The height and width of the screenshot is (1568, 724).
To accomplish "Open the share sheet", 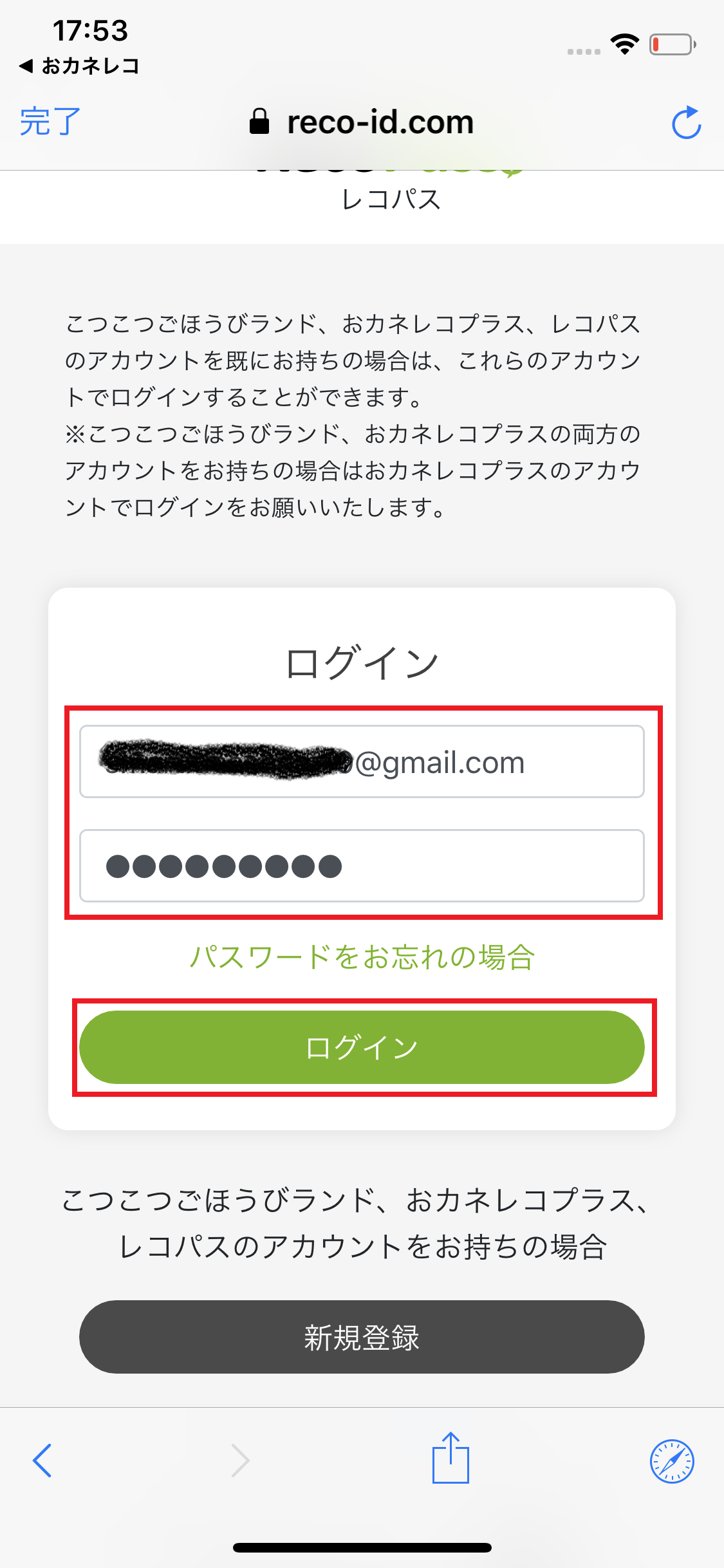I will [x=450, y=1459].
